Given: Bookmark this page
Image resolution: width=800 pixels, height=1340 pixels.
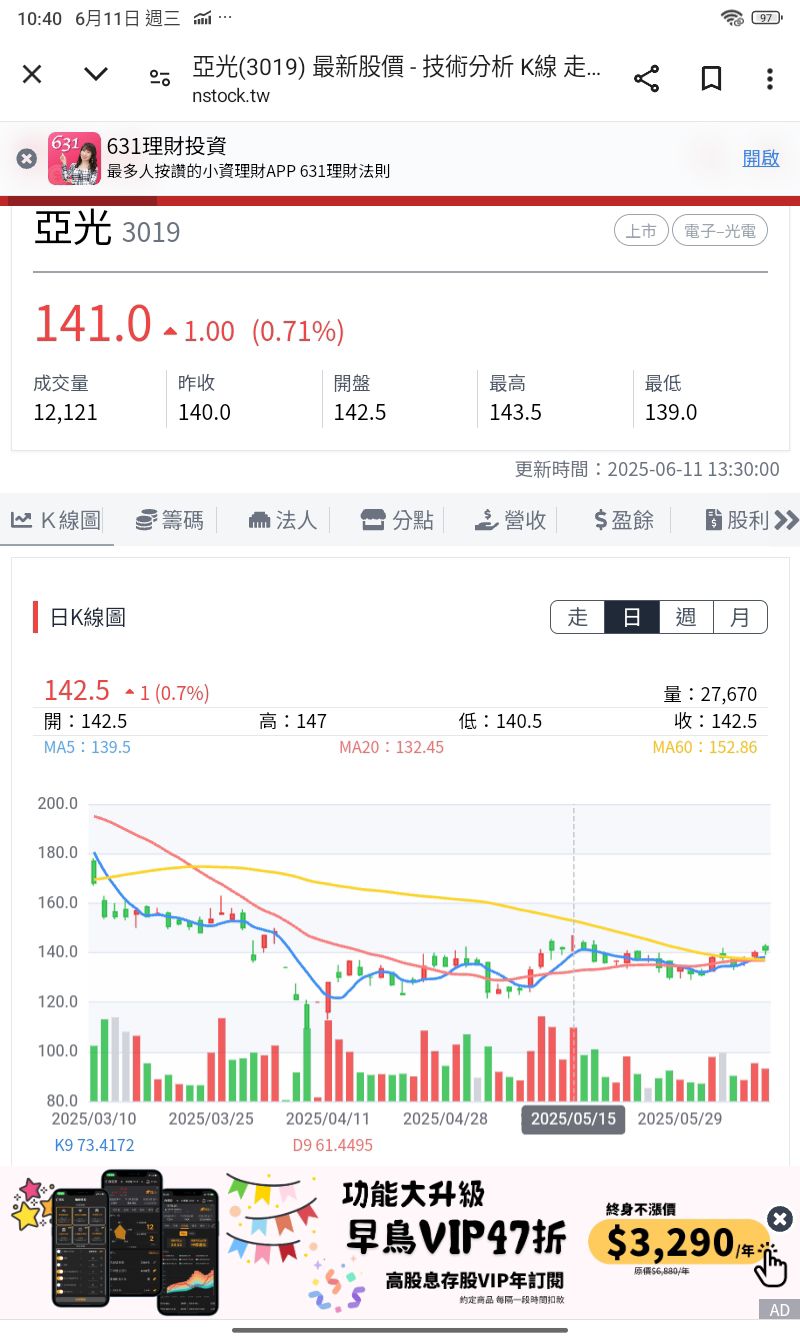Looking at the screenshot, I should tap(711, 79).
